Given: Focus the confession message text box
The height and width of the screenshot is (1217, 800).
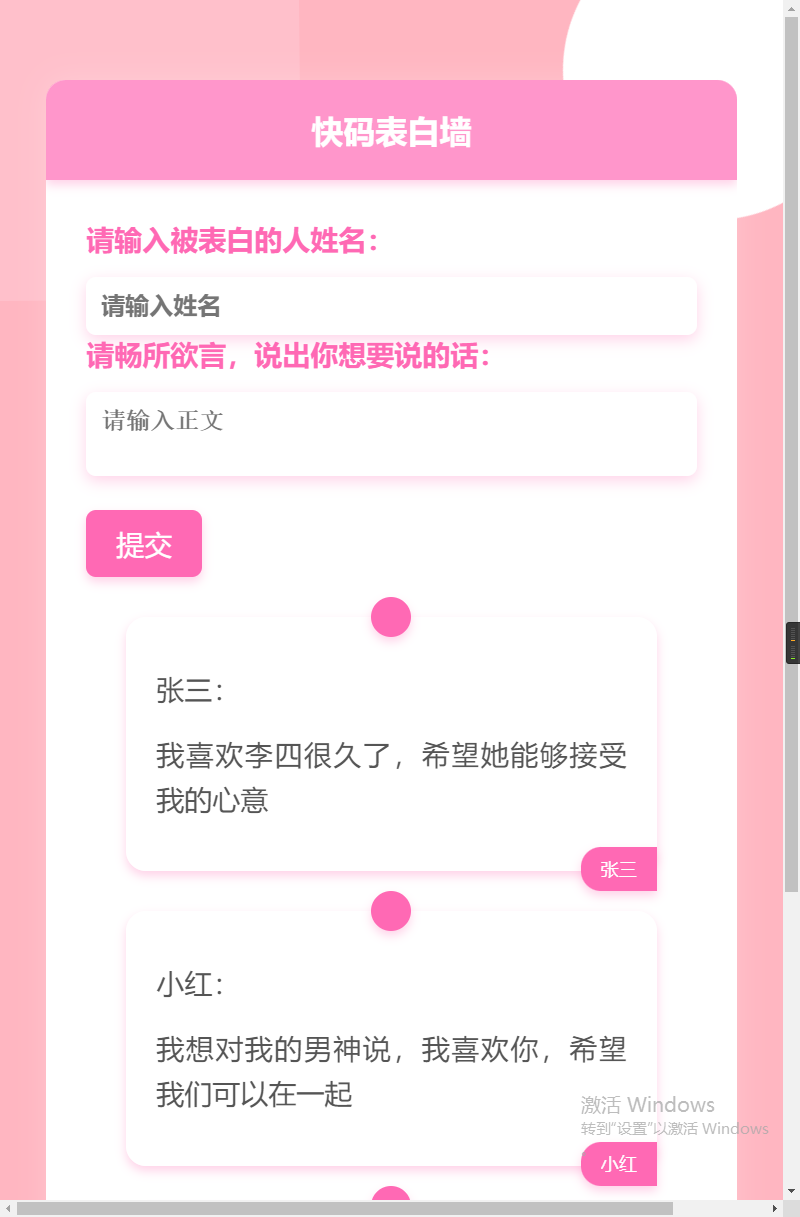Looking at the screenshot, I should (x=391, y=434).
